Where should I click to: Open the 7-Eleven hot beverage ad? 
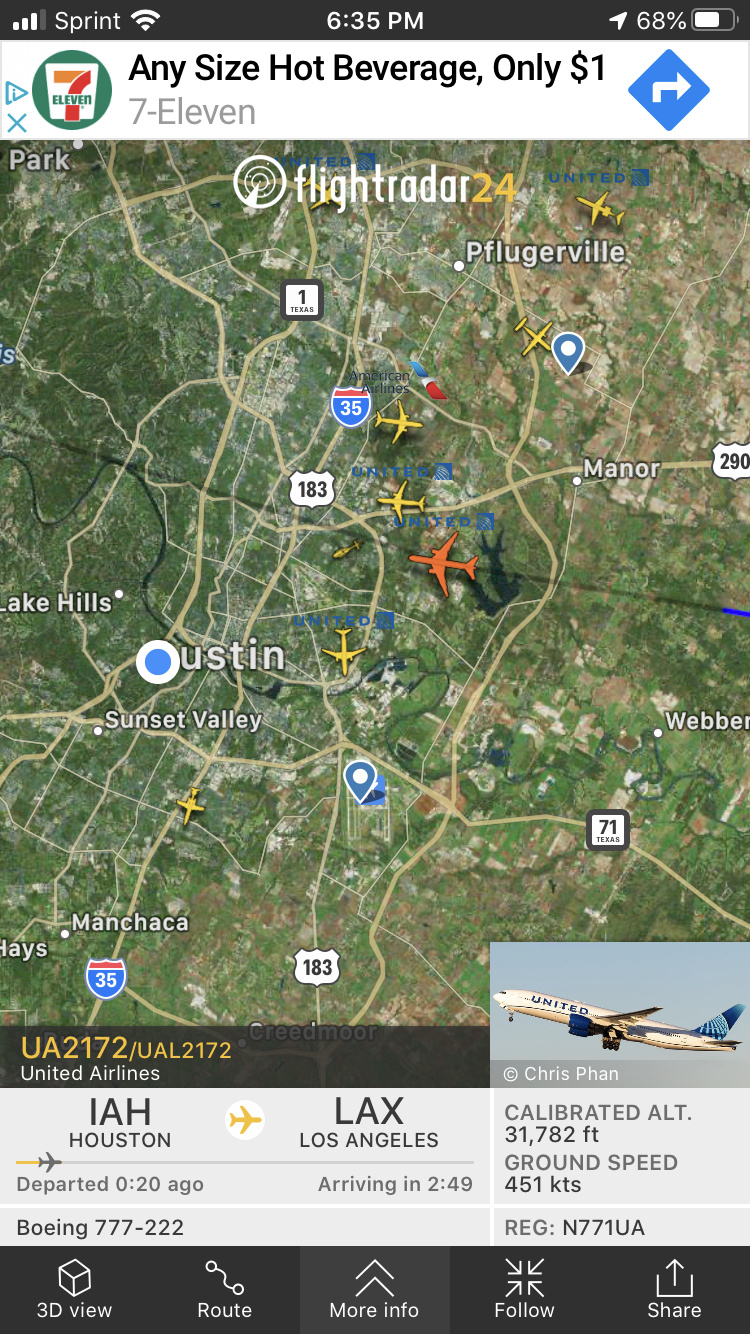tap(366, 90)
